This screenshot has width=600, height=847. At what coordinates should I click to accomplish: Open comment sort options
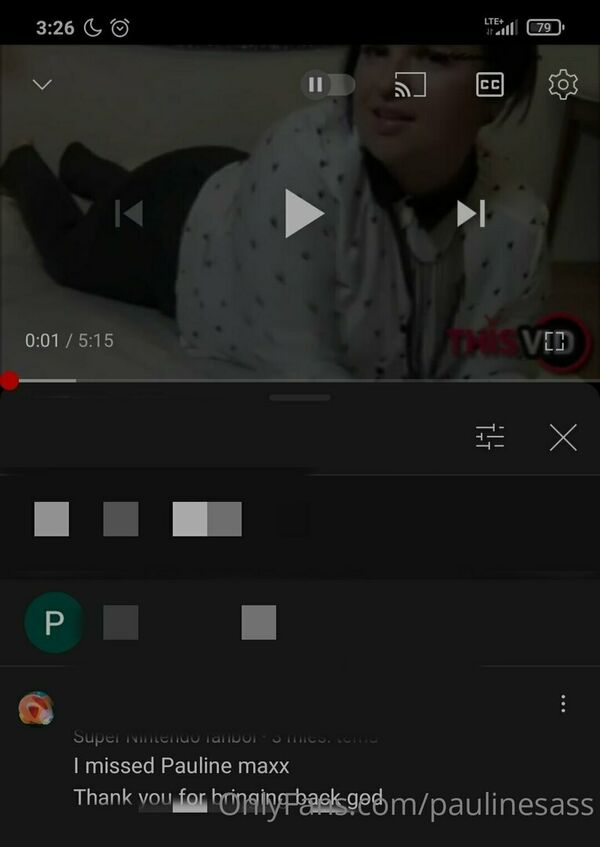[490, 437]
